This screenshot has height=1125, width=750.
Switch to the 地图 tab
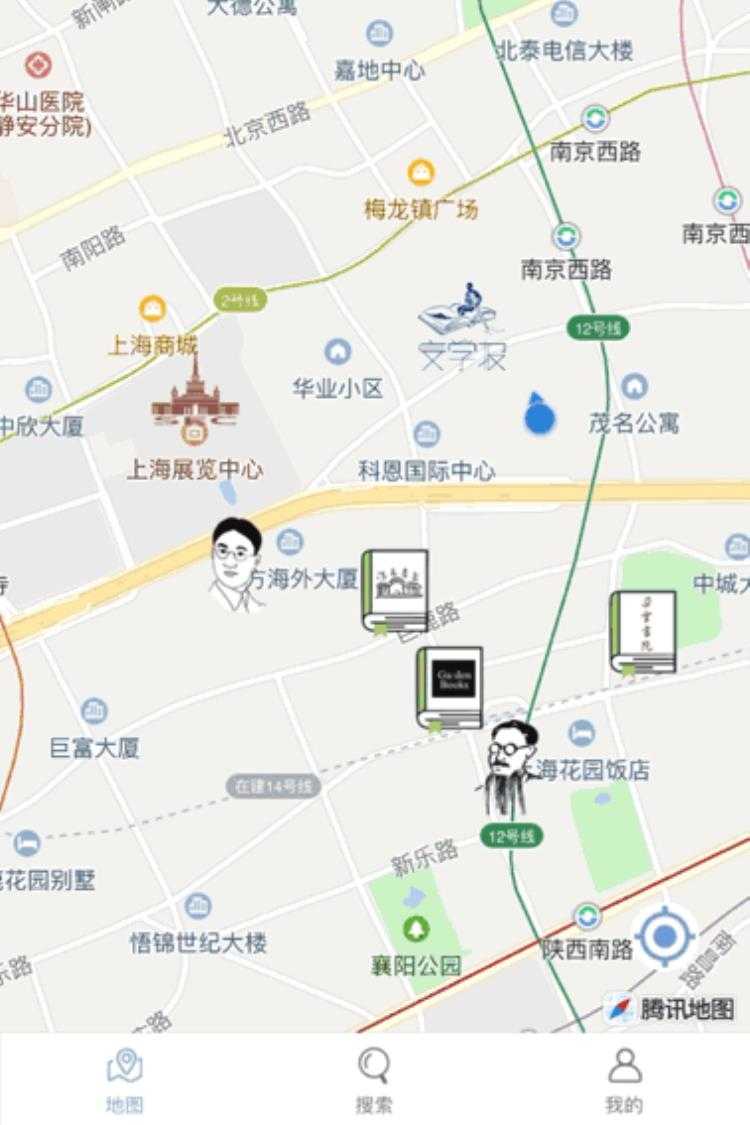coord(125,1080)
